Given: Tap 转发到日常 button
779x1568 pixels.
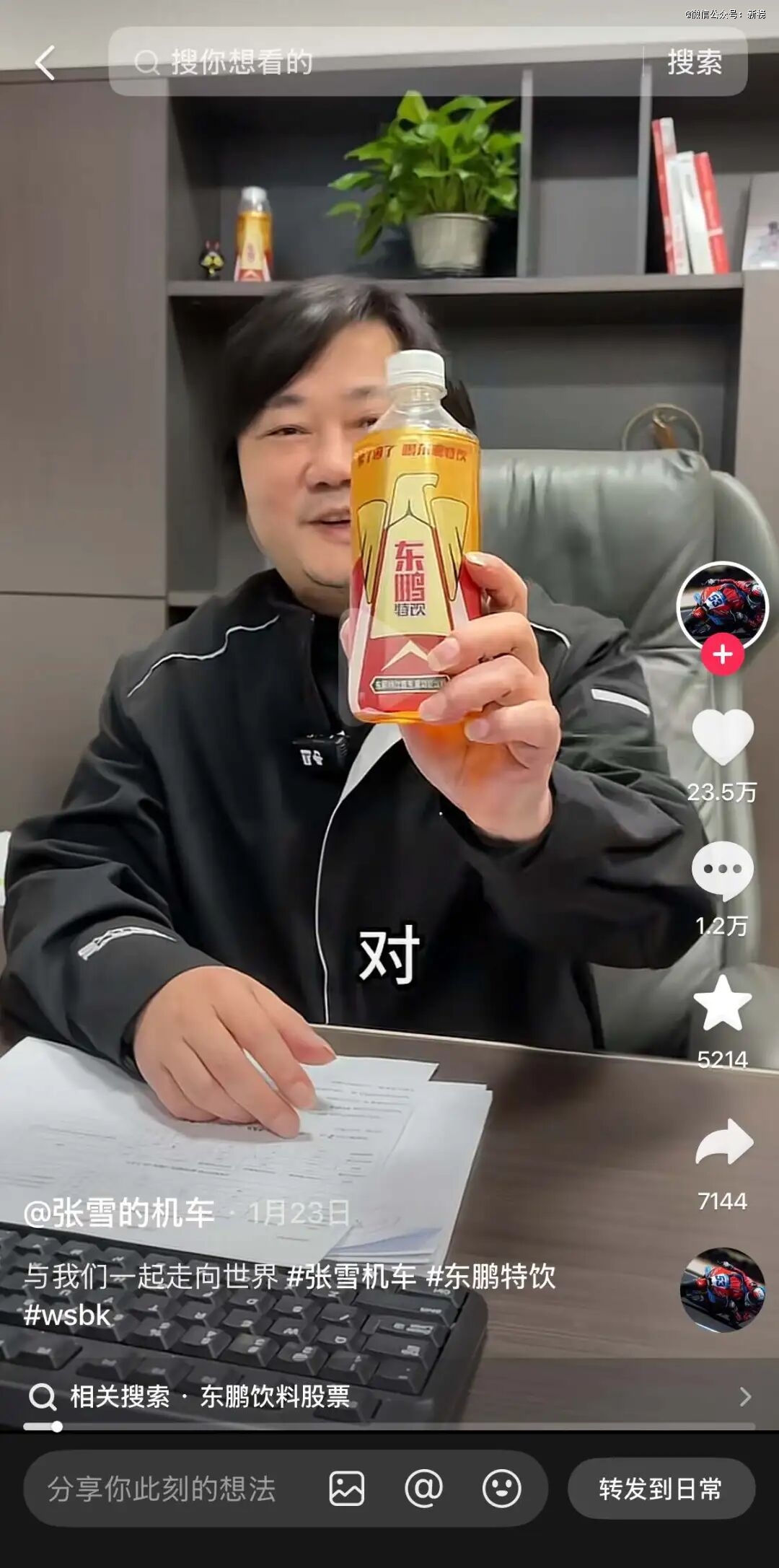Looking at the screenshot, I should 661,1489.
